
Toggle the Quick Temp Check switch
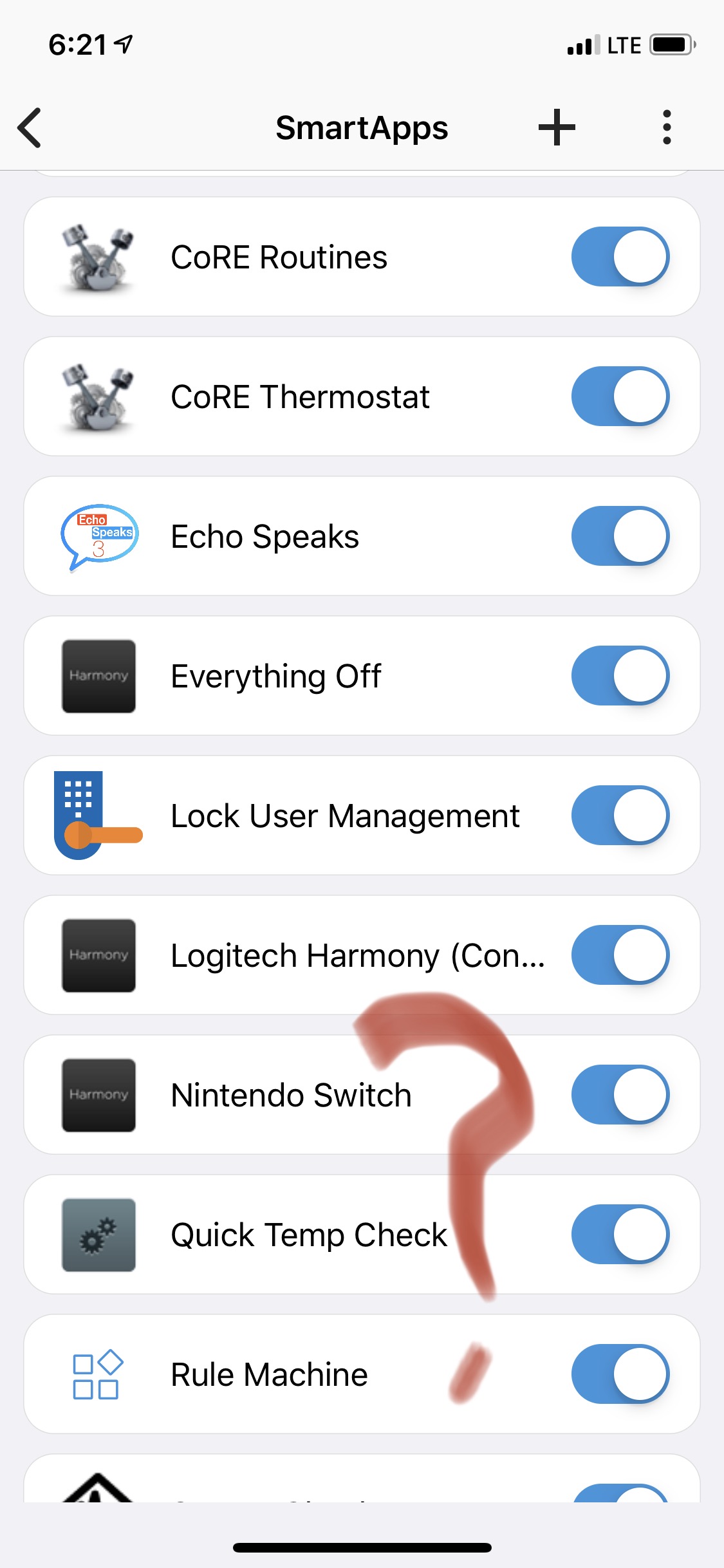(x=620, y=1235)
